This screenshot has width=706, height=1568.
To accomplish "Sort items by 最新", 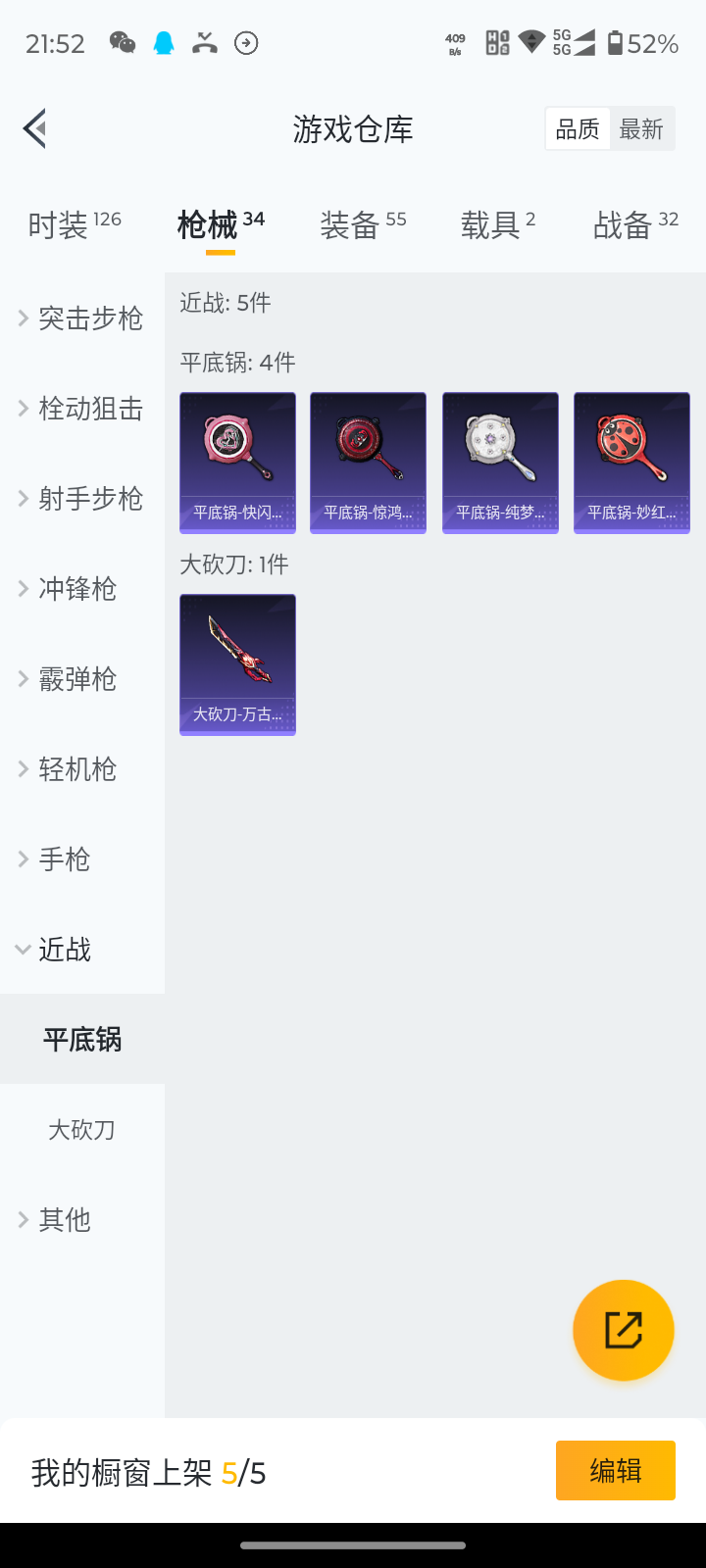I will click(641, 129).
